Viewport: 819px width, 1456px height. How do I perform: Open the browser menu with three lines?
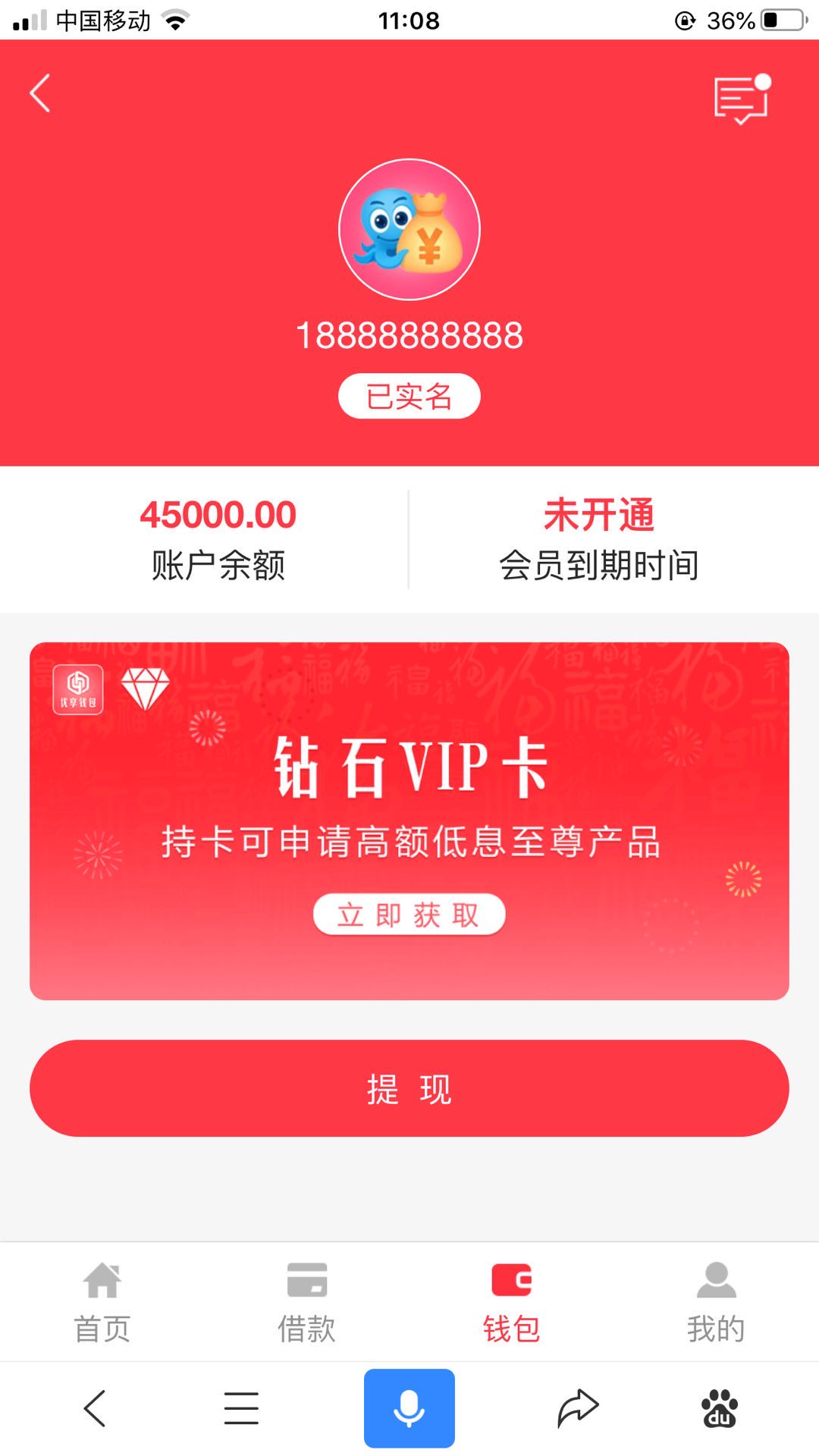[x=241, y=1409]
